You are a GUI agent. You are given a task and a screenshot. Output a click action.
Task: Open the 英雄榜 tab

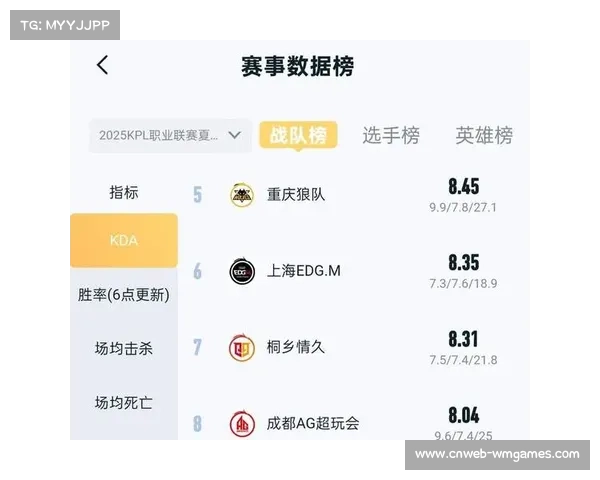coord(484,135)
